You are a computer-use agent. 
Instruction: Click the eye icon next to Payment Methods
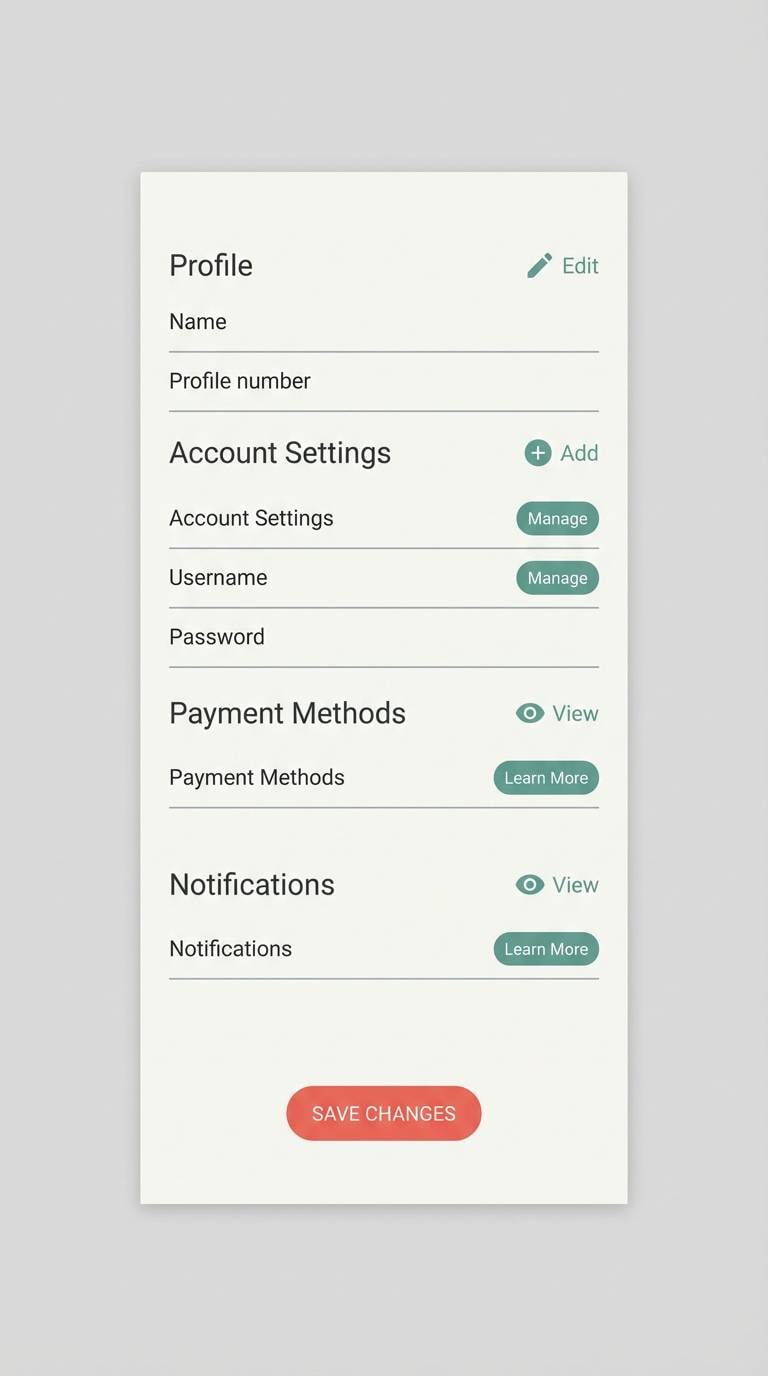(530, 713)
